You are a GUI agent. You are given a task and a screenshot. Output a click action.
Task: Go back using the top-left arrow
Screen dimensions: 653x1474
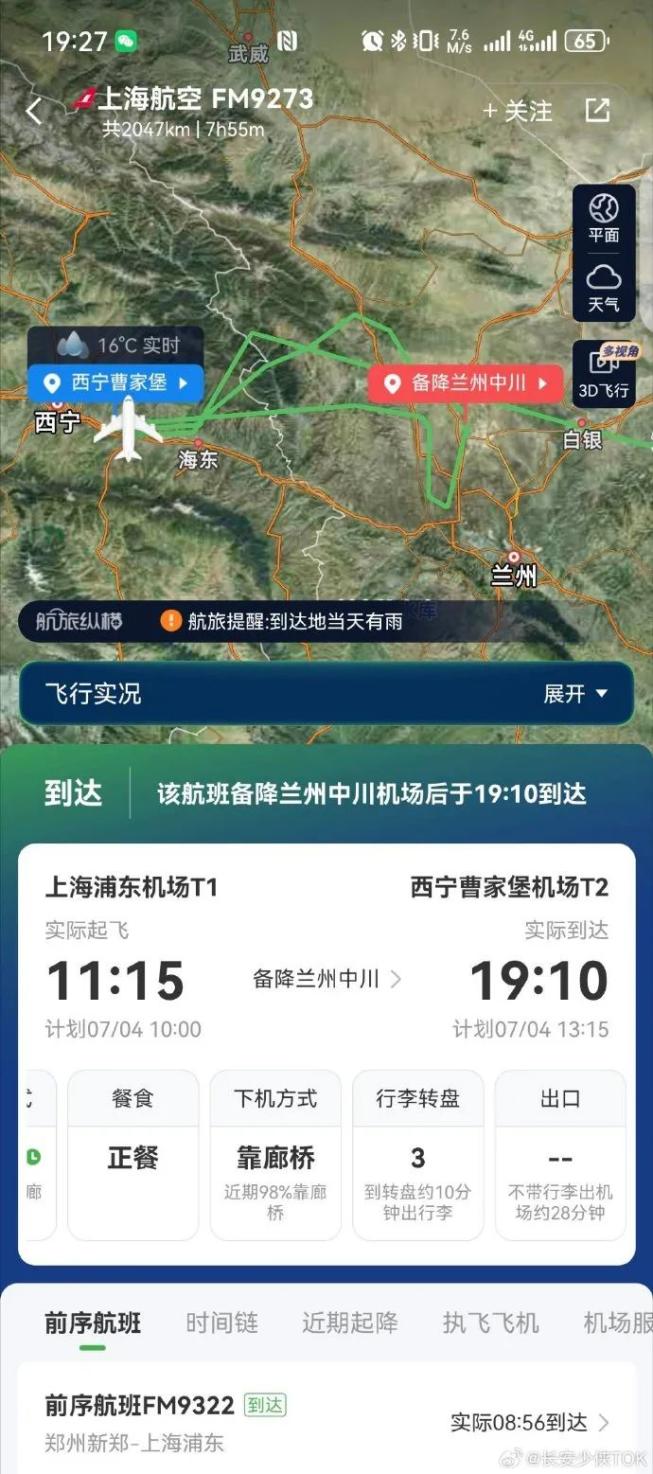34,111
